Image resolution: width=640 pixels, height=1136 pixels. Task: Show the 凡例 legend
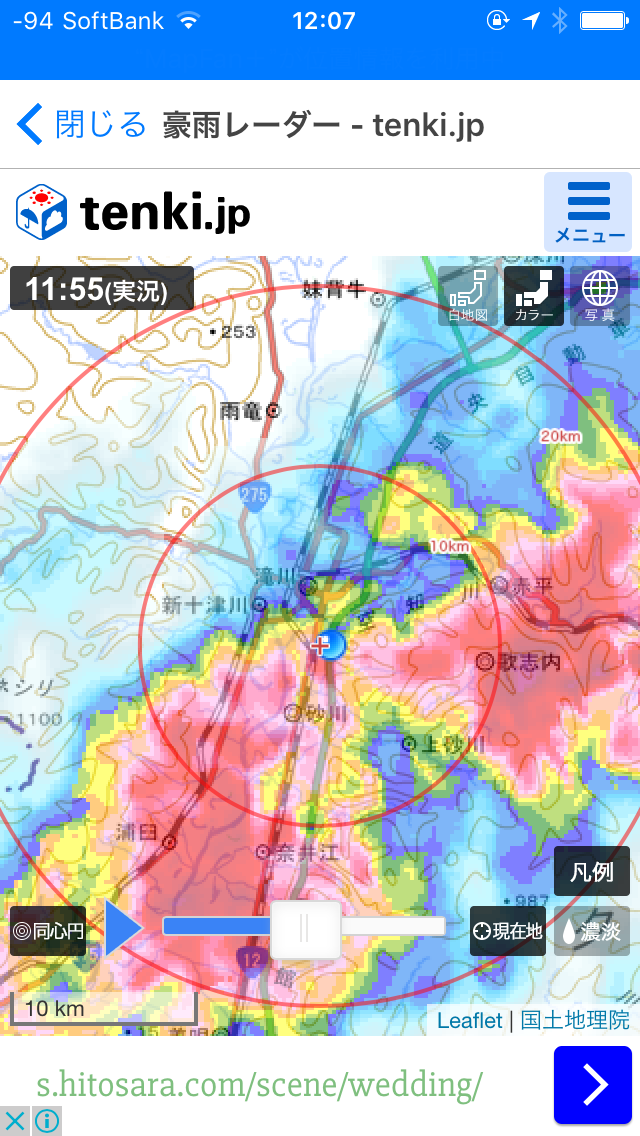point(591,871)
